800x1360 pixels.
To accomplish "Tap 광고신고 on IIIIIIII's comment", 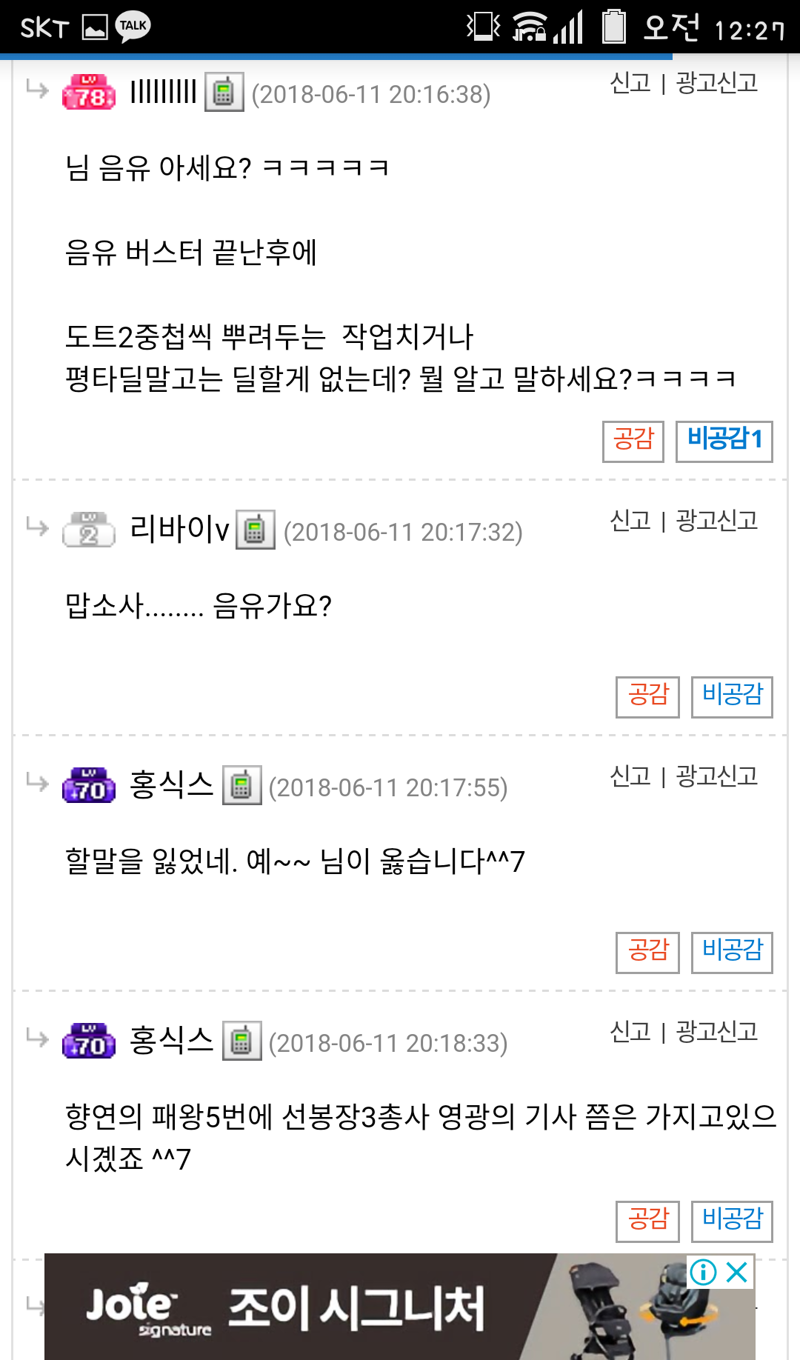I will (716, 83).
